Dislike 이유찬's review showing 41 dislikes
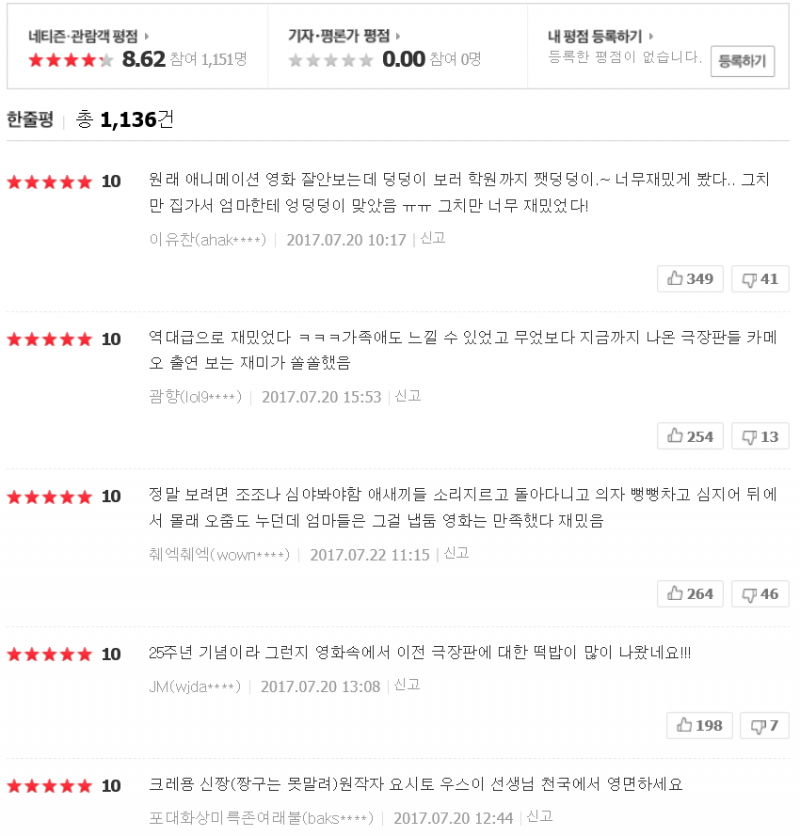This screenshot has width=800, height=836. [x=760, y=279]
